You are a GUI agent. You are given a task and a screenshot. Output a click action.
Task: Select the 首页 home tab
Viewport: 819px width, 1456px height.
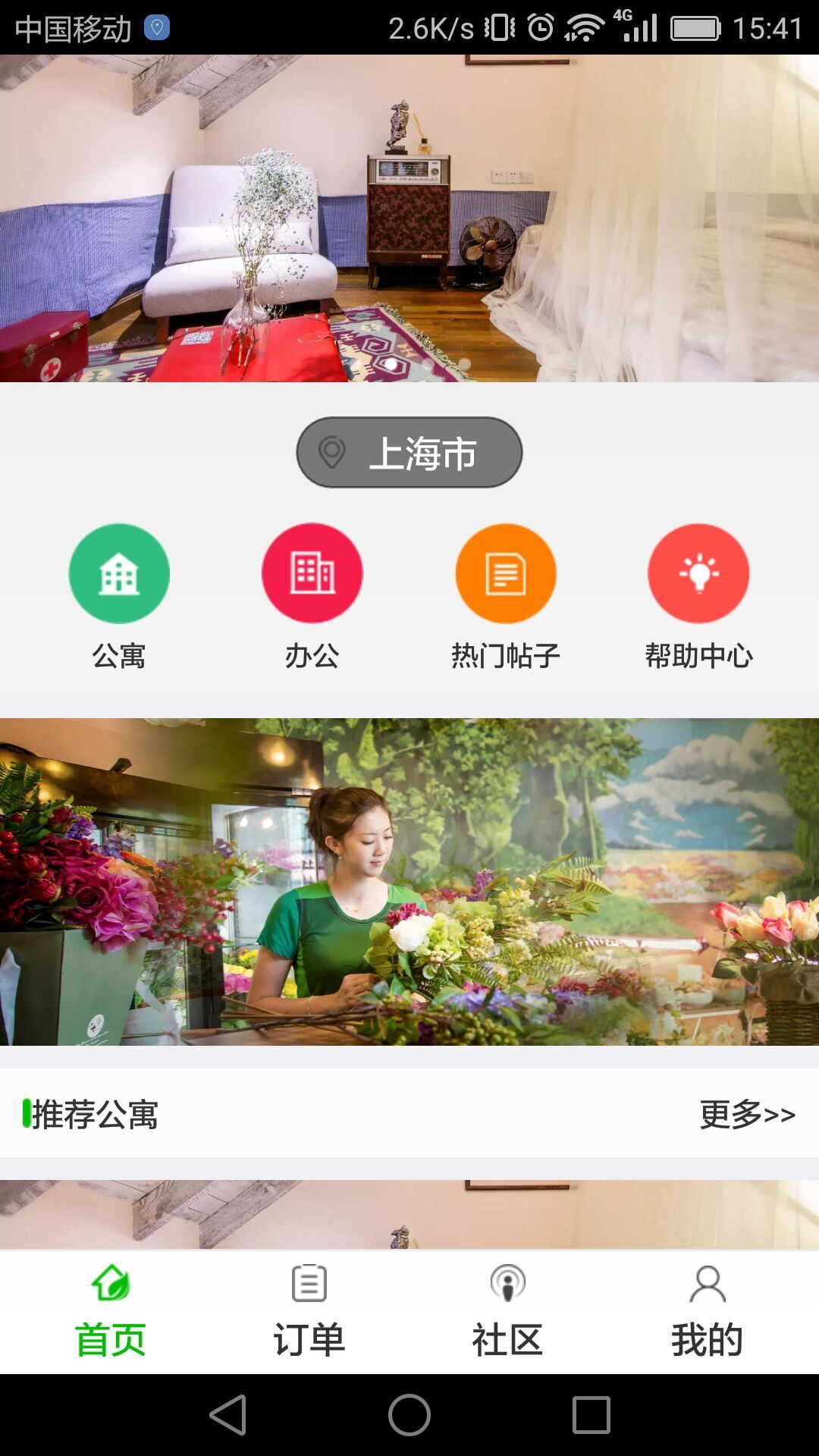tap(111, 1312)
